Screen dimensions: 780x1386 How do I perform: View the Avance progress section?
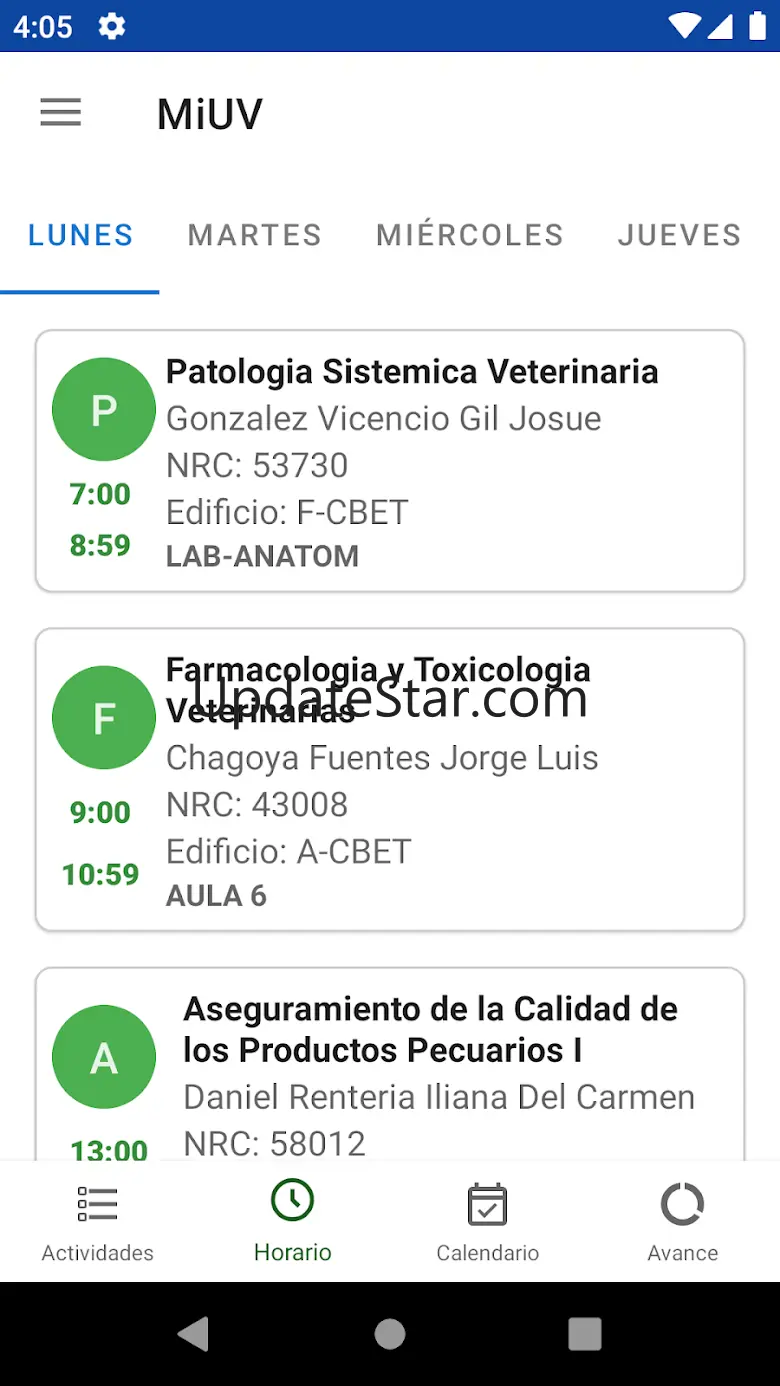pyautogui.click(x=682, y=1222)
